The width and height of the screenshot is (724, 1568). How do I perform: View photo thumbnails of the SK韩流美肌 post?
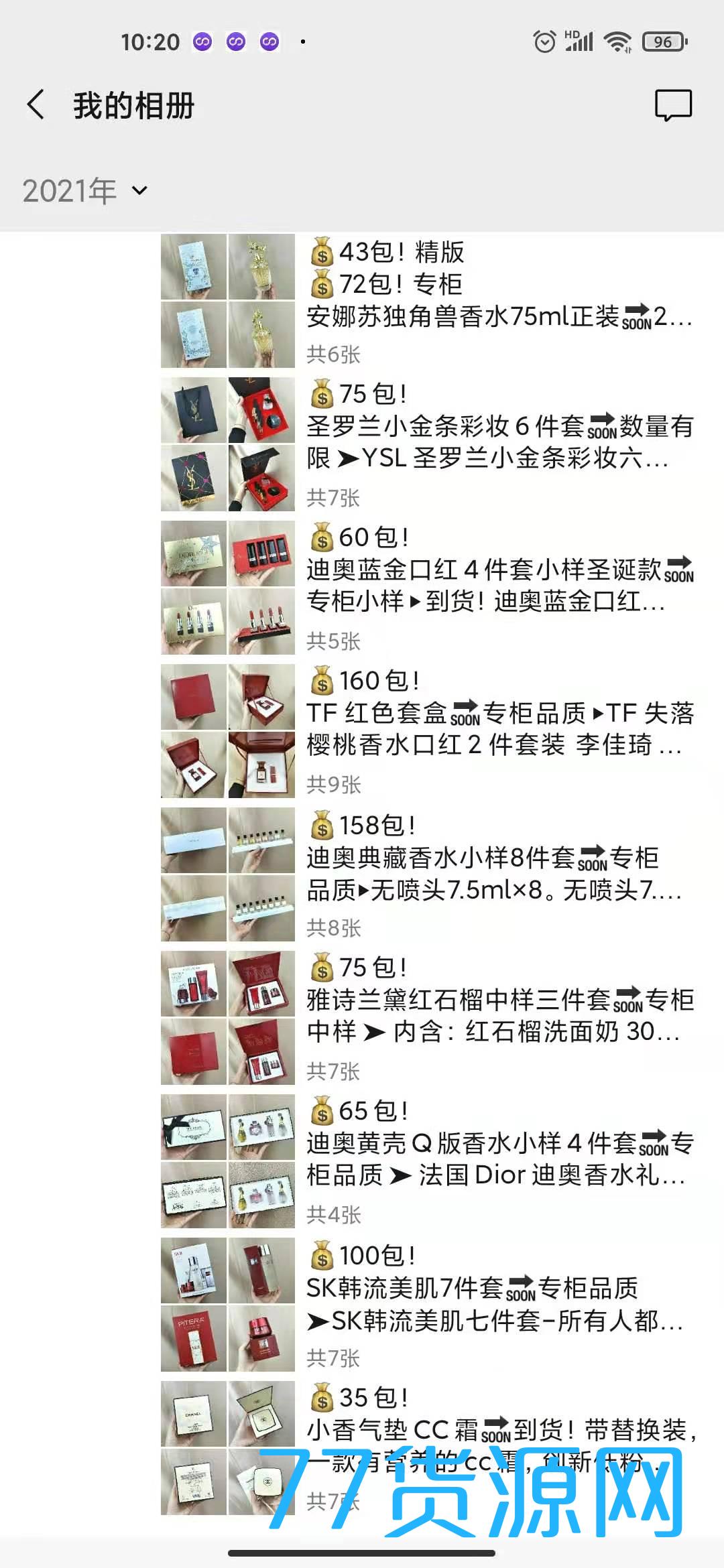(228, 1305)
